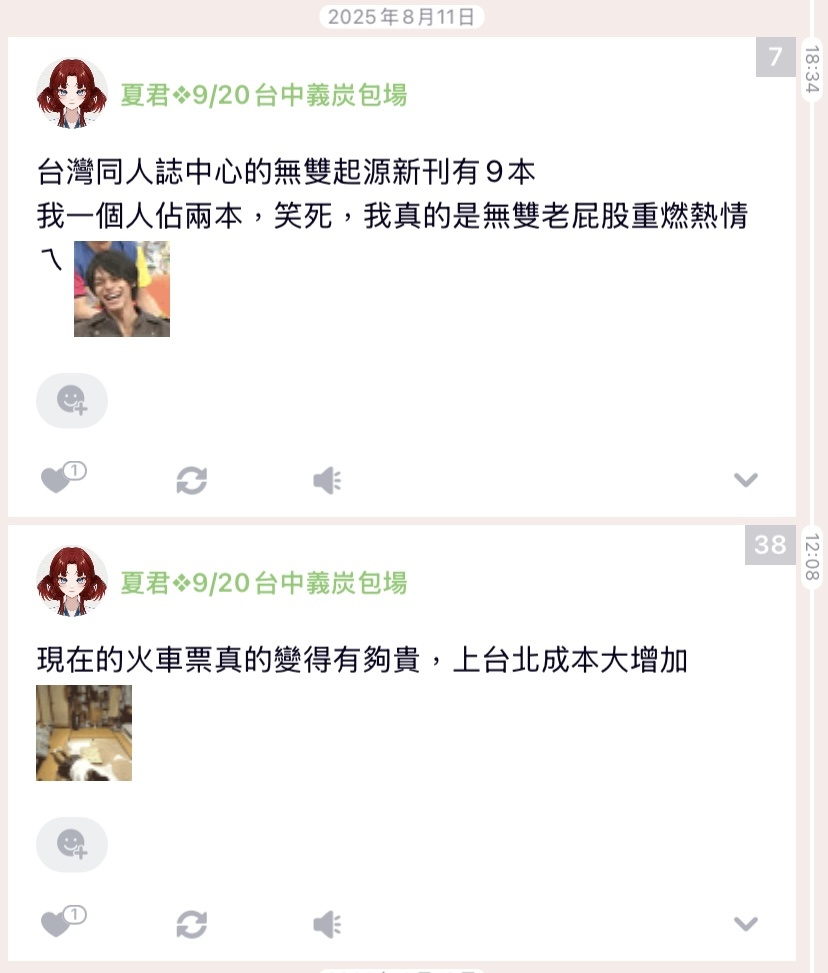
Task: Open response count 7 on first post
Action: (775, 57)
